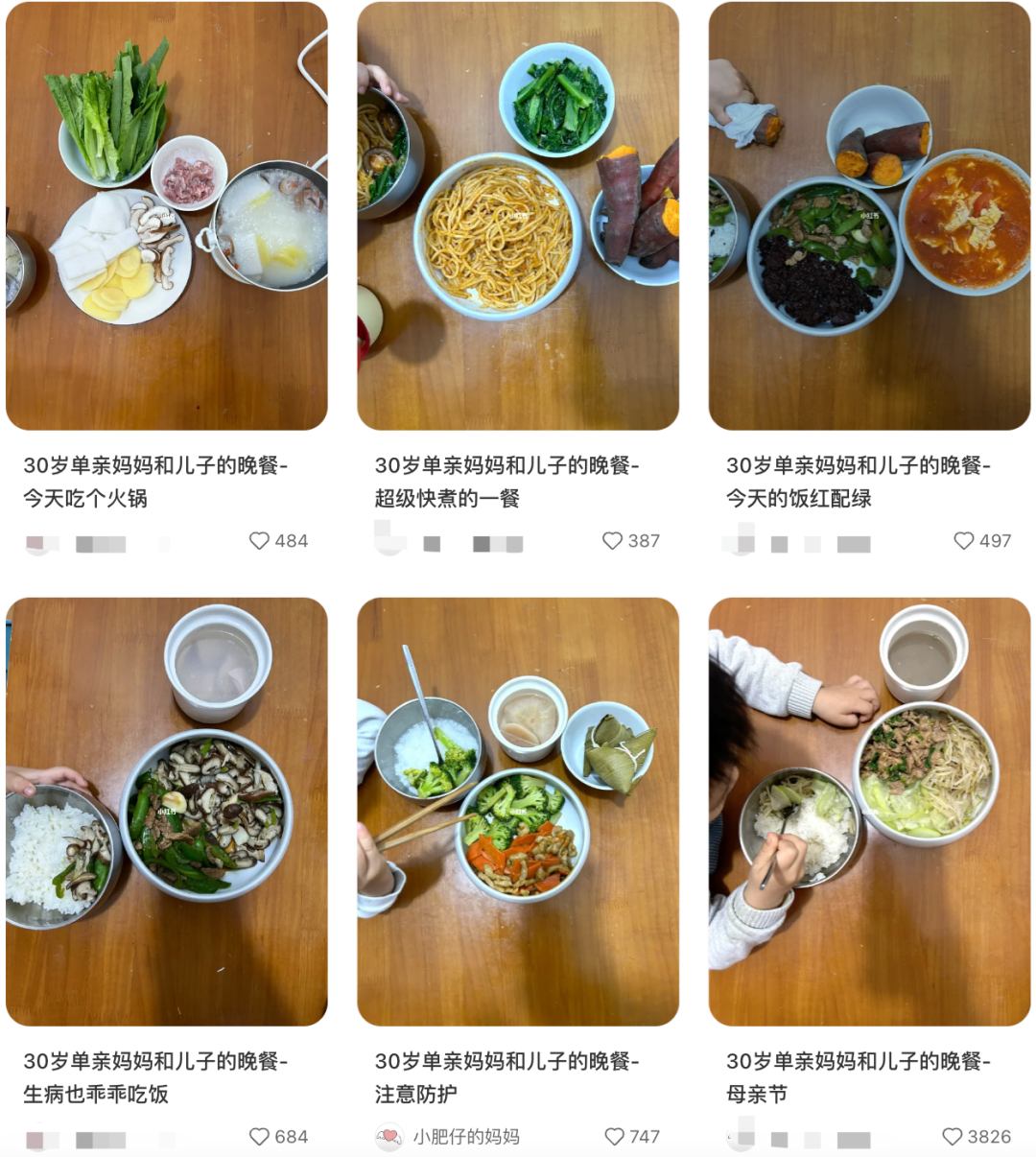Viewport: 1036px width, 1157px height.
Task: Open the 超级快煮的一餐 post
Action: 518,216
